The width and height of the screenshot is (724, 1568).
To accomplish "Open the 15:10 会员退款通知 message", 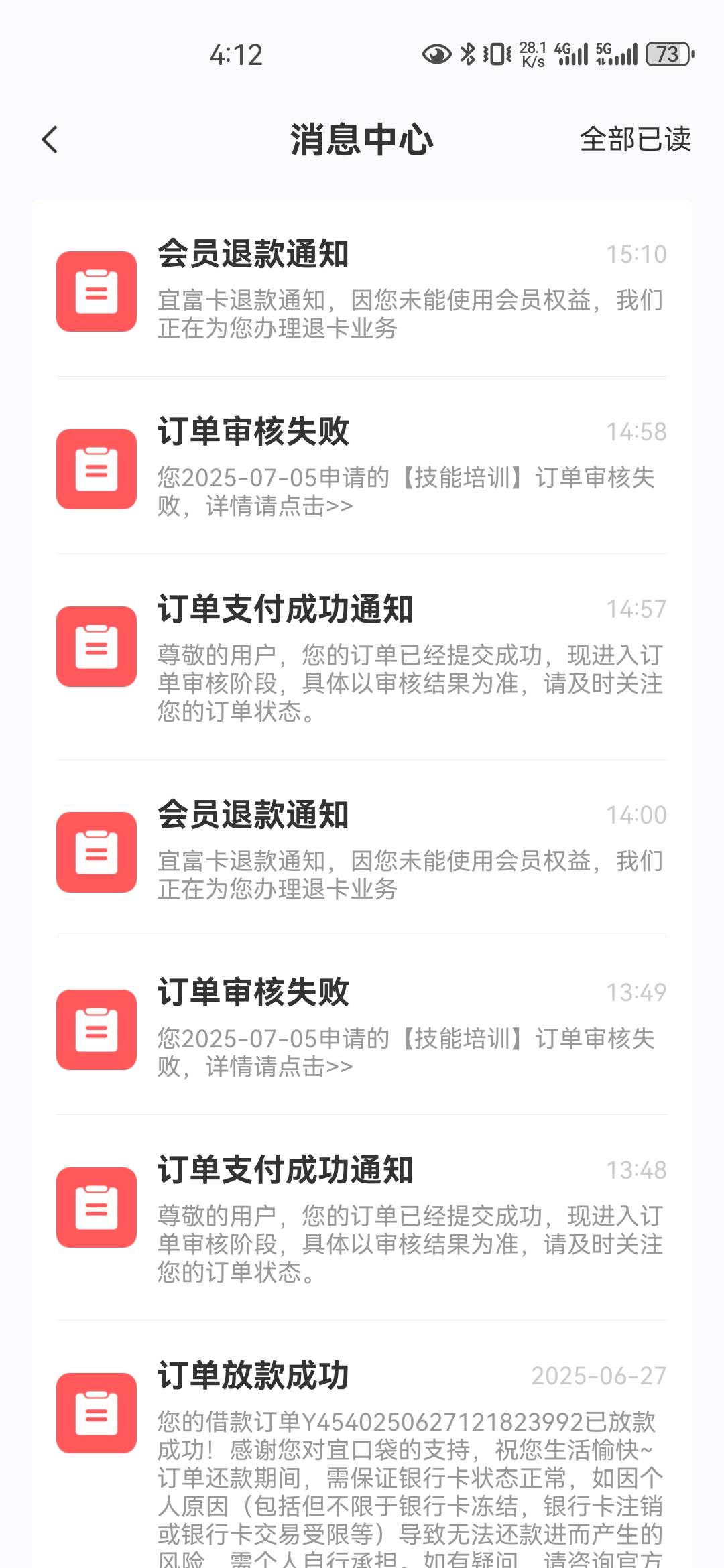I will click(x=362, y=289).
